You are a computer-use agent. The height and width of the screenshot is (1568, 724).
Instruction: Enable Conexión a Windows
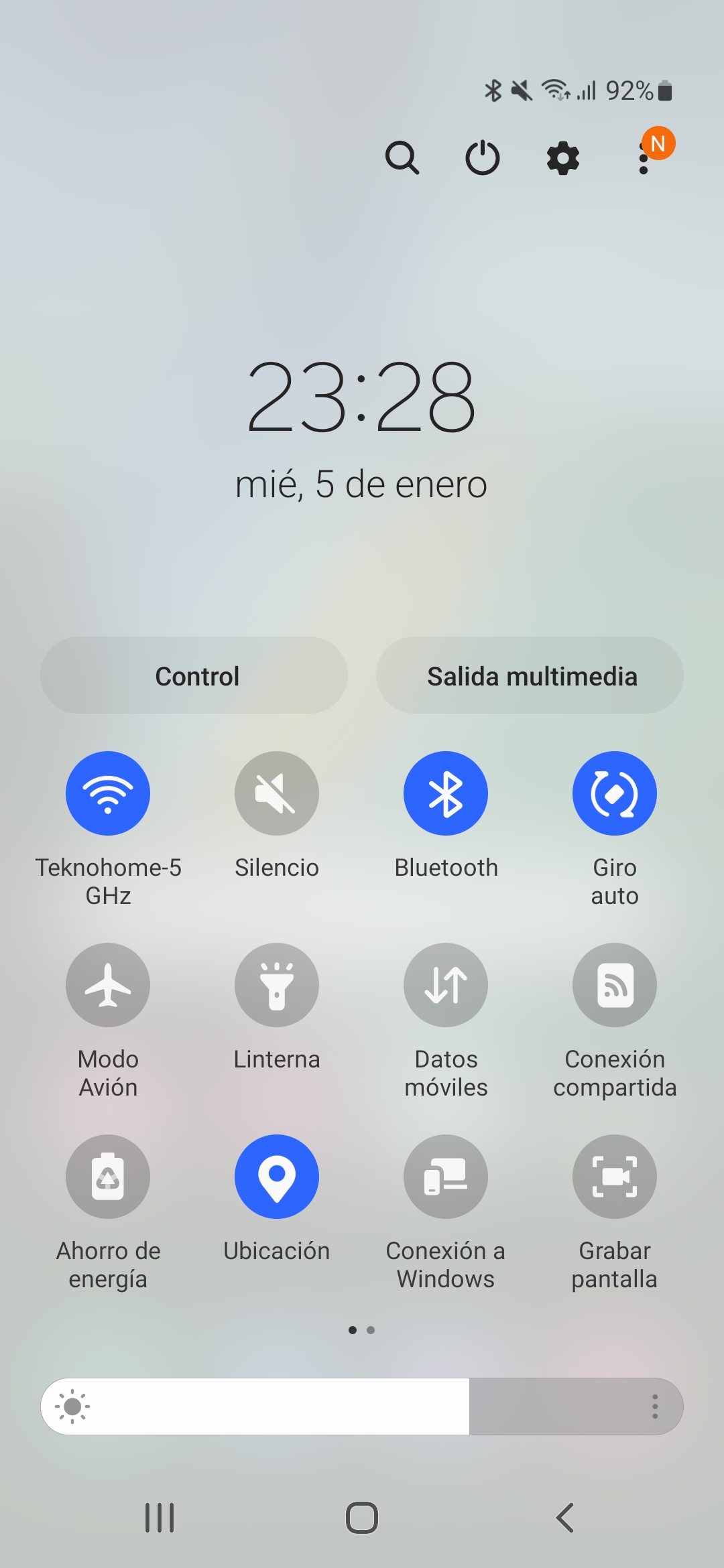446,1177
